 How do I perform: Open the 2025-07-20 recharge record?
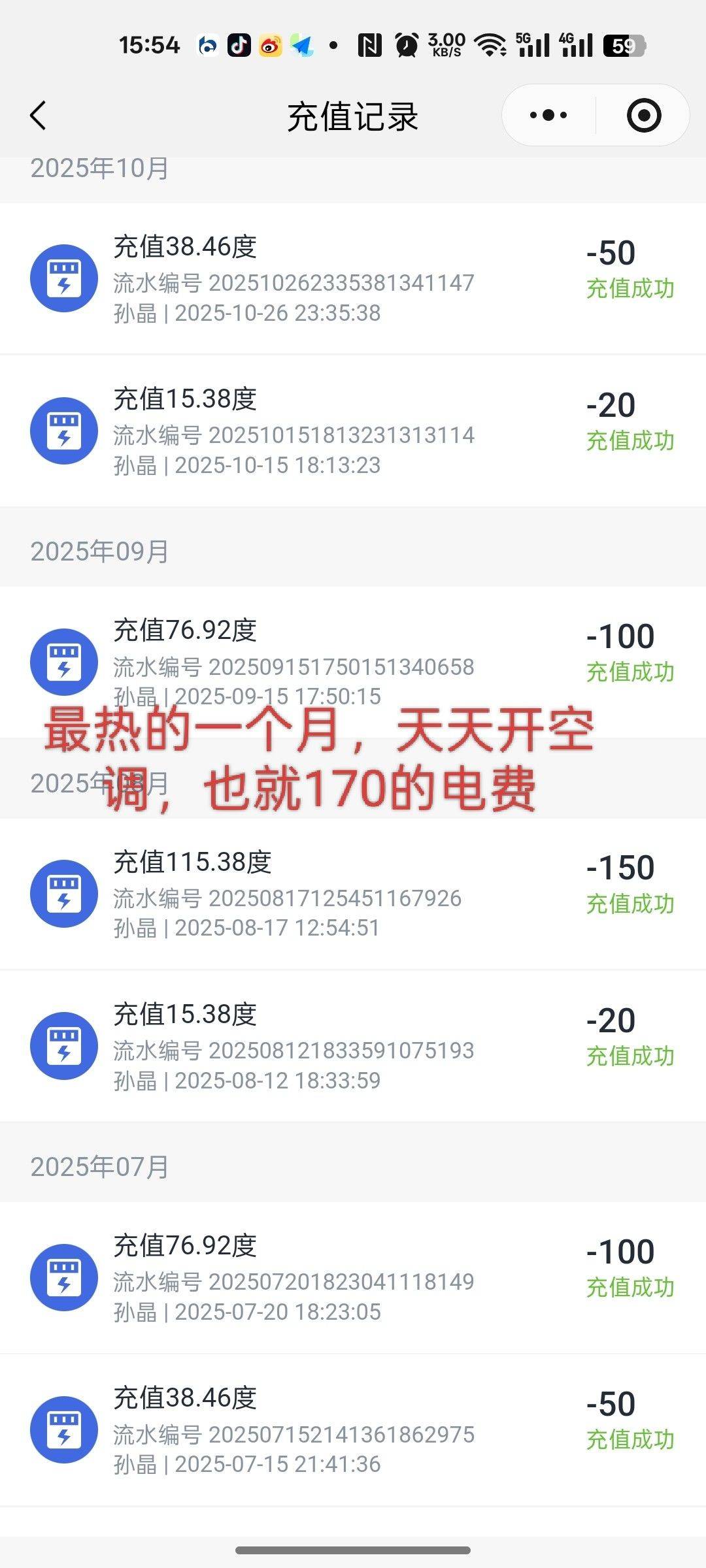353,1277
